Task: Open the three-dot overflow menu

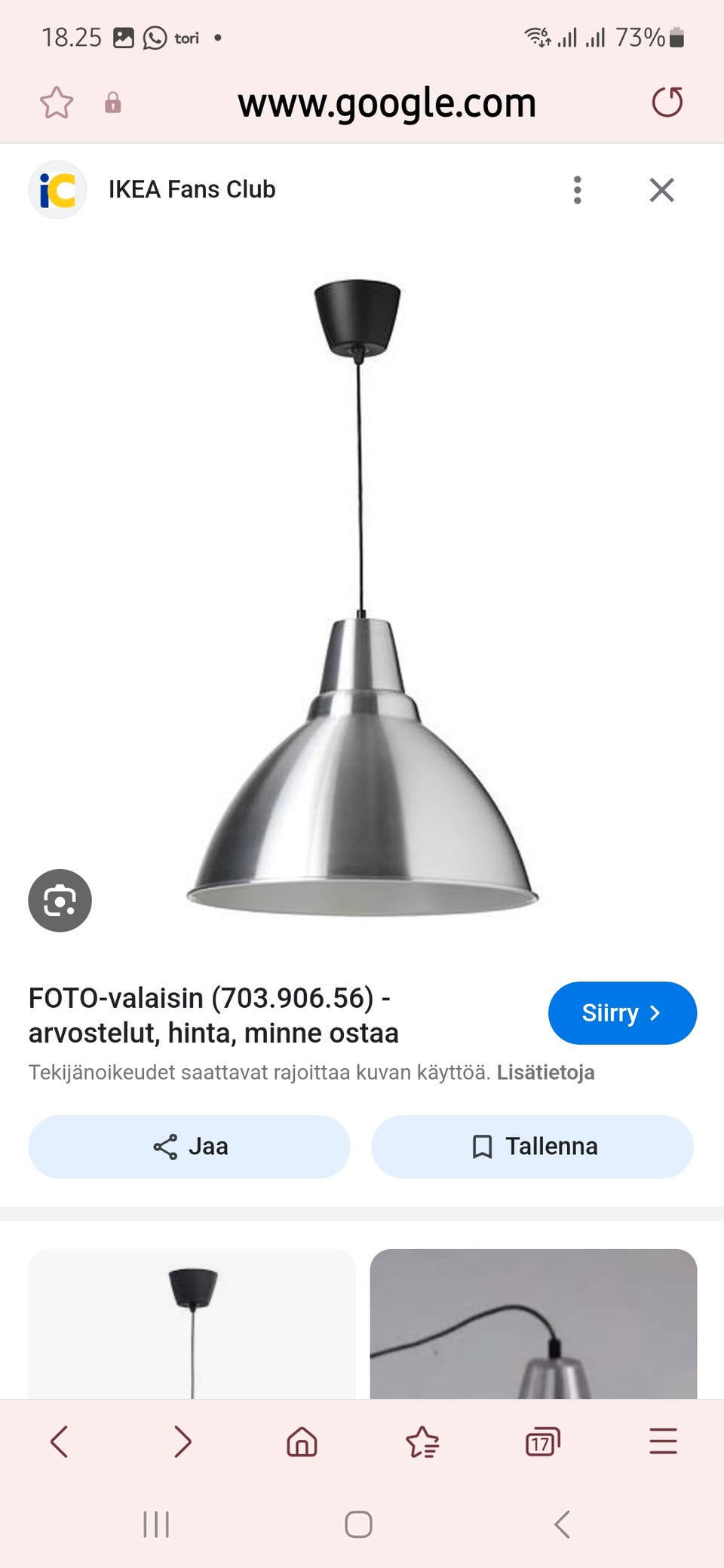Action: (x=577, y=189)
